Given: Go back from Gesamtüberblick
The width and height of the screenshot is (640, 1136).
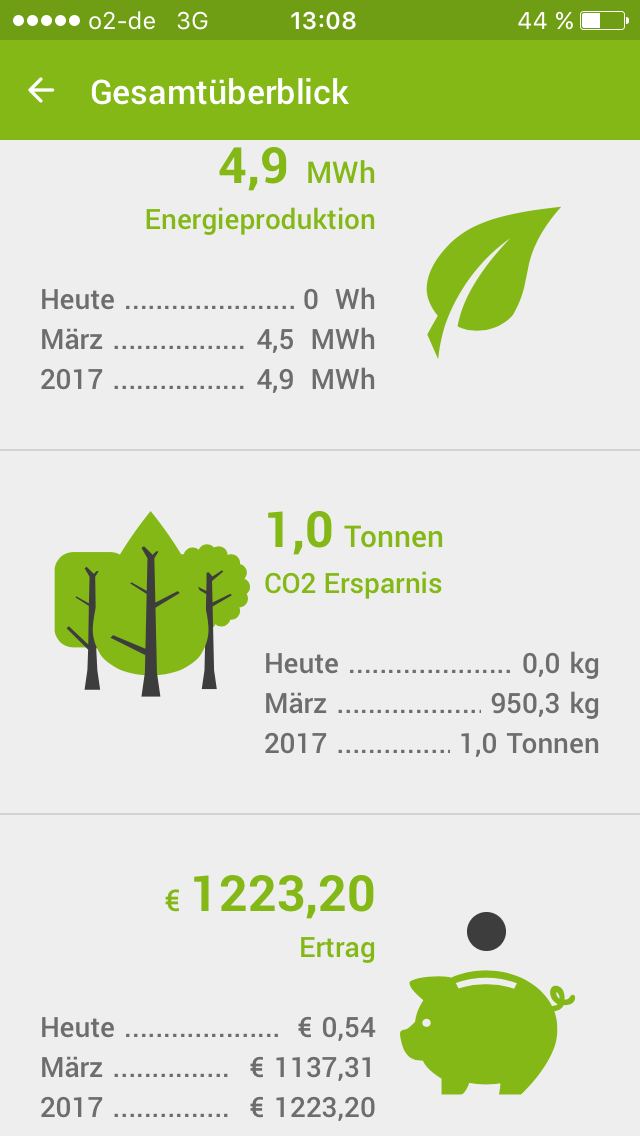Looking at the screenshot, I should [41, 91].
